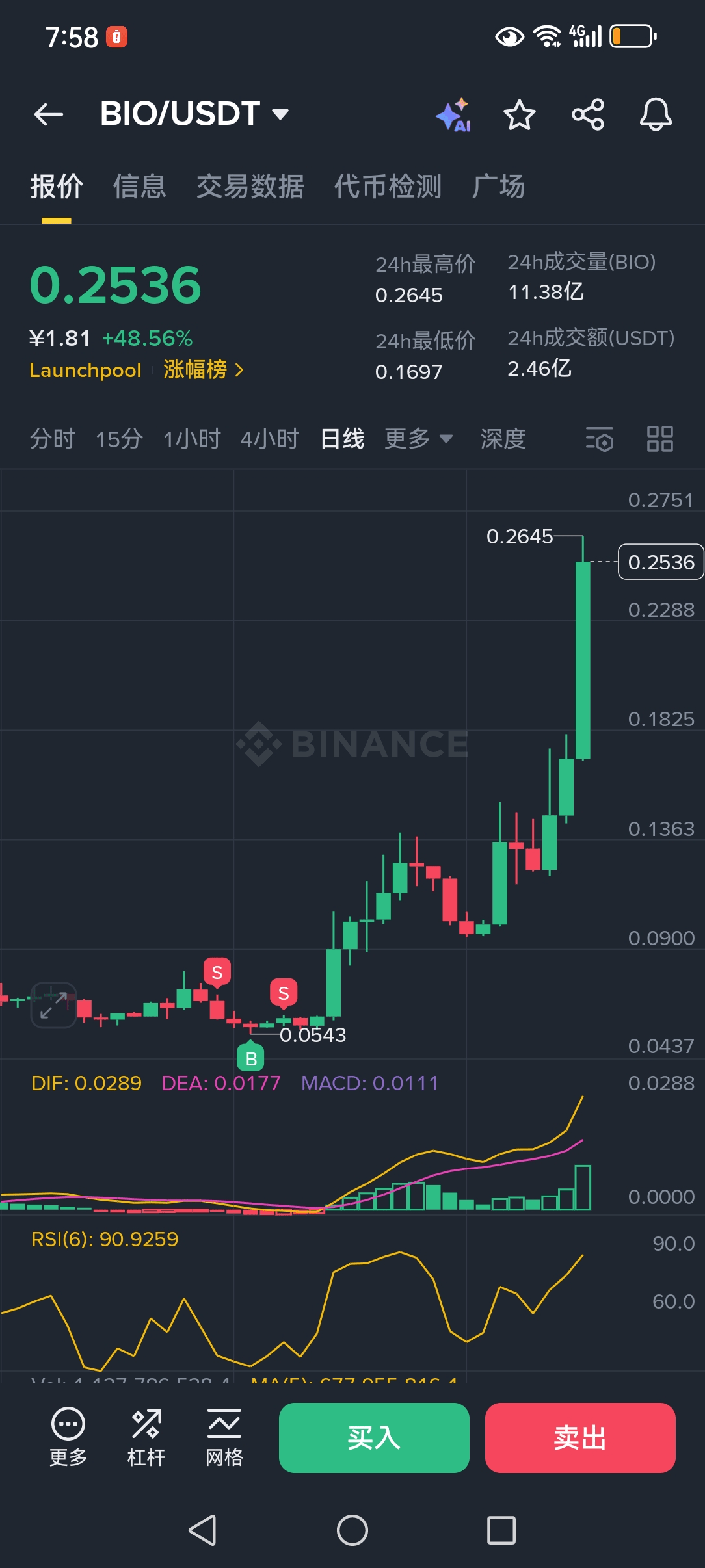Switch the chart to 深度 view
Screen dimensions: 705x1568
(503, 439)
